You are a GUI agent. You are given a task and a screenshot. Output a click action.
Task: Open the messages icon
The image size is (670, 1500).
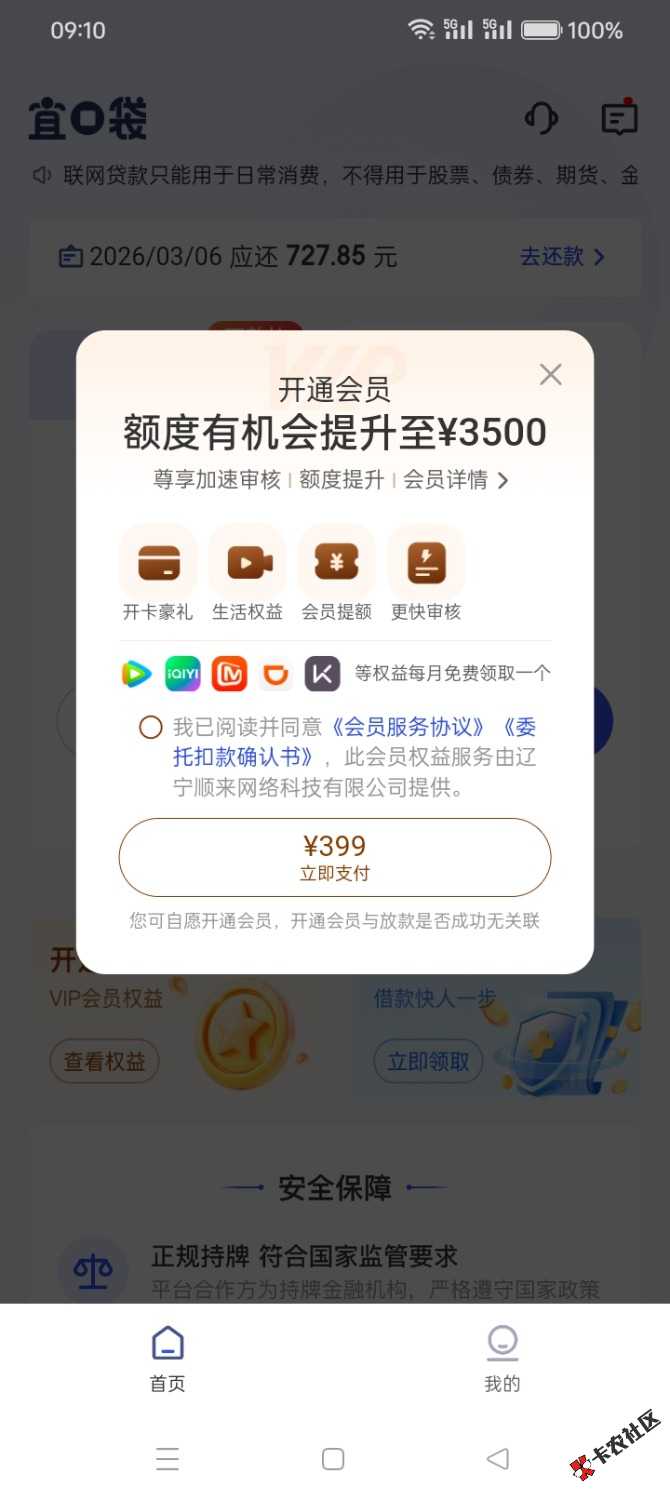pyautogui.click(x=619, y=119)
